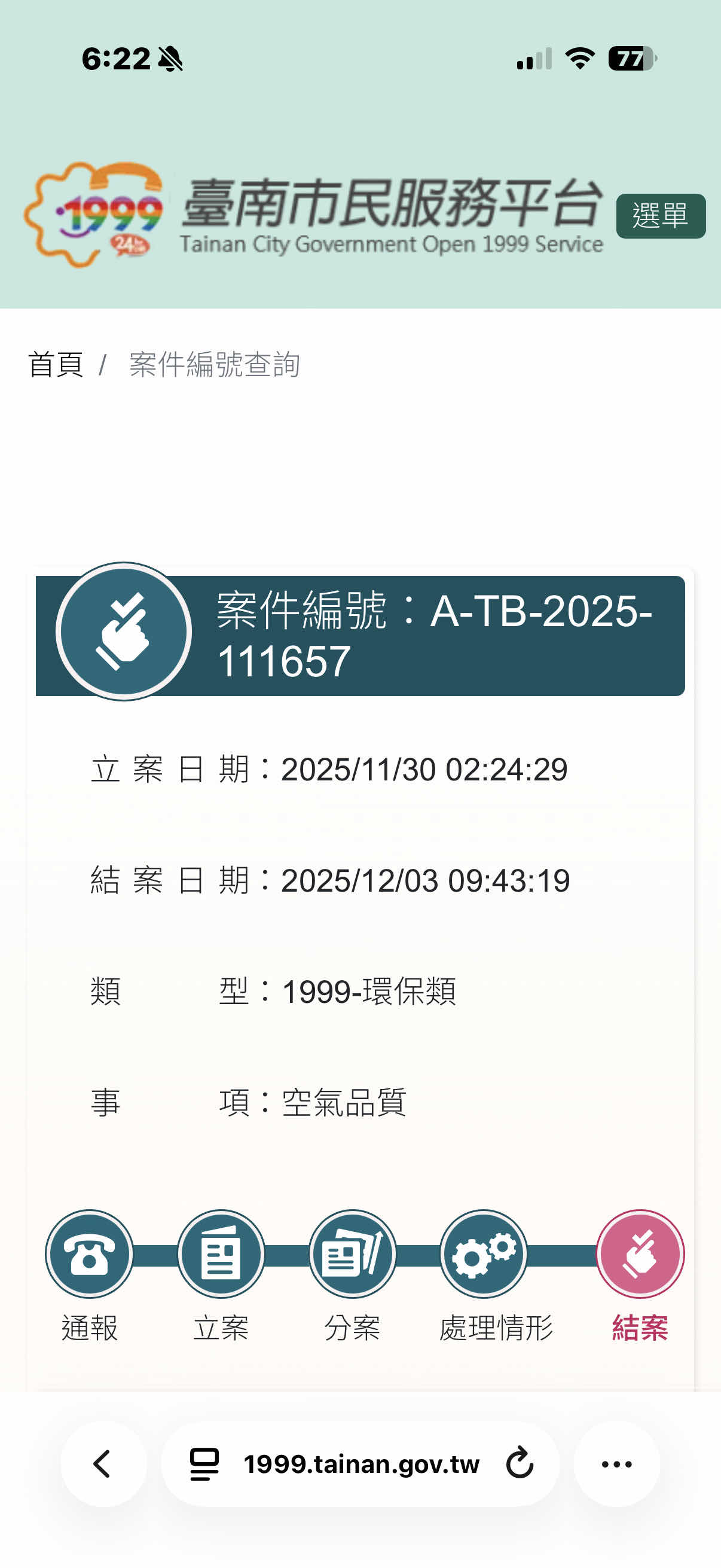This screenshot has width=721, height=1568.
Task: Open the 選單 menu button
Action: coord(660,216)
